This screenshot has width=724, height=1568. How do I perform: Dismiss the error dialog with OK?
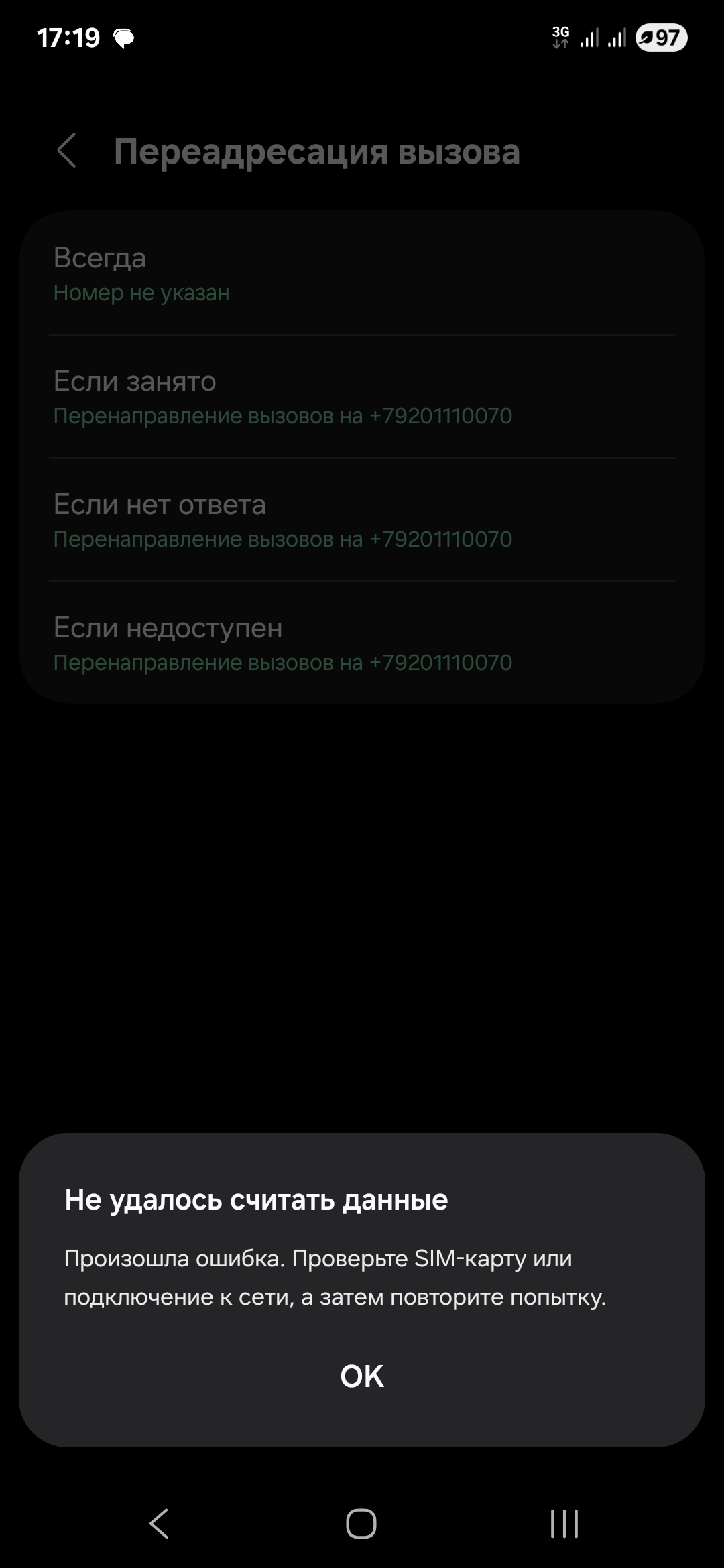click(x=362, y=1376)
